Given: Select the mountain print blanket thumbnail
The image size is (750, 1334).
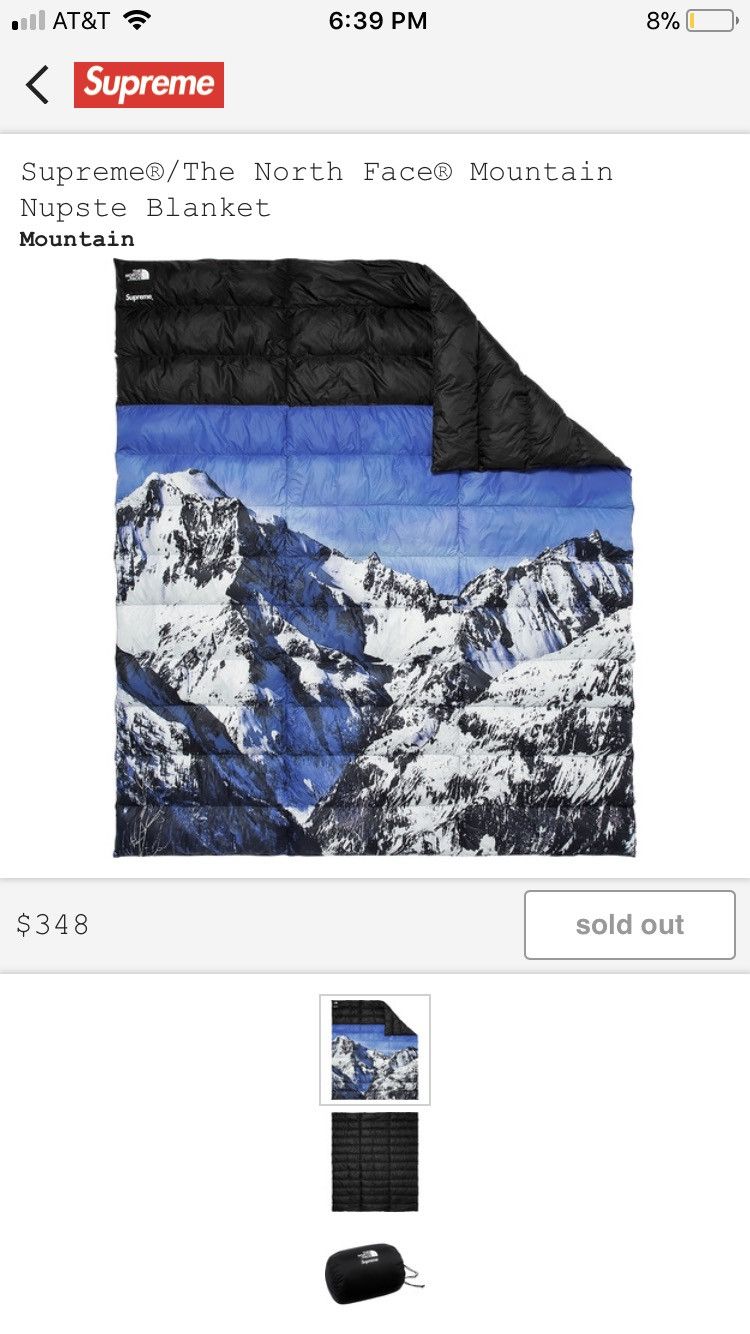Looking at the screenshot, I should pyautogui.click(x=375, y=1050).
